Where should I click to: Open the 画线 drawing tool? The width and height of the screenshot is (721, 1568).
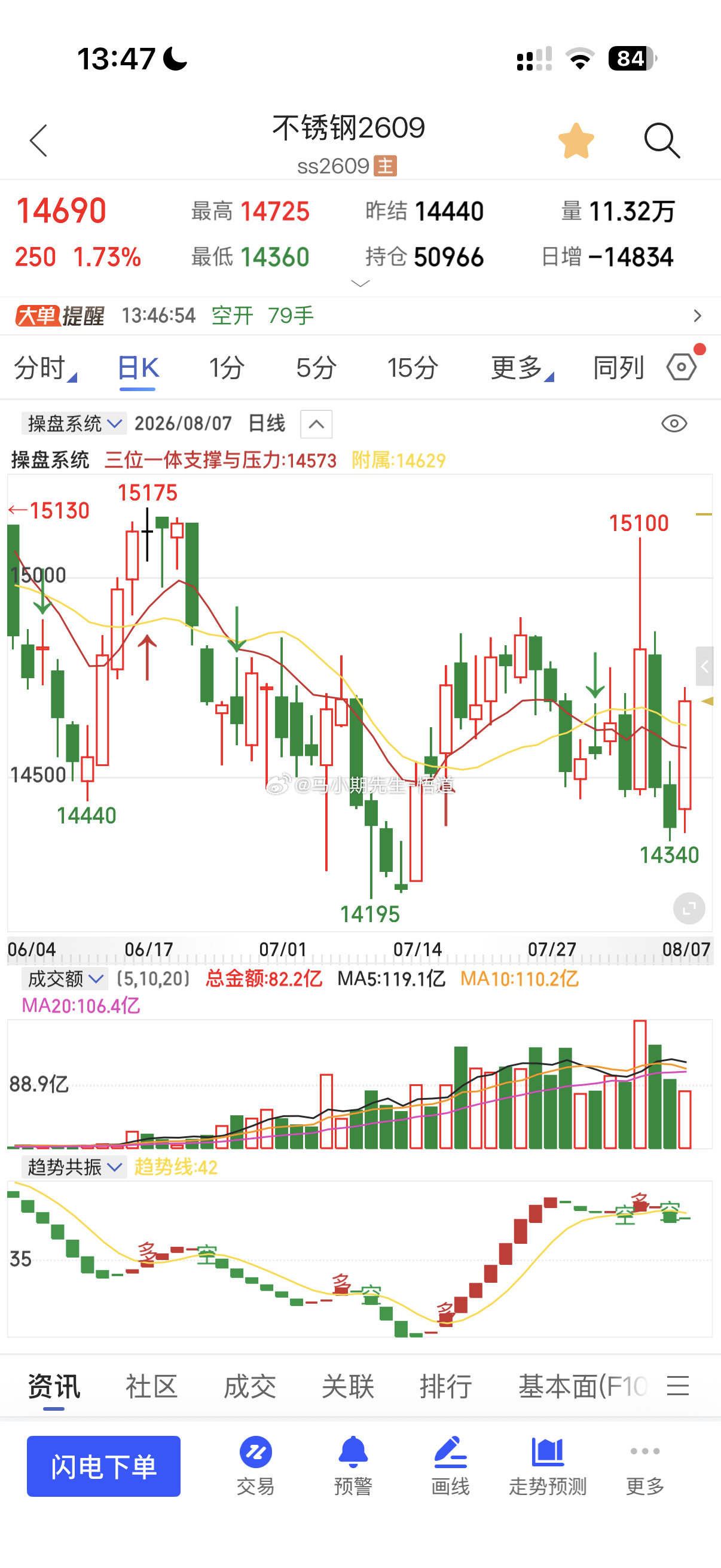tap(450, 1465)
